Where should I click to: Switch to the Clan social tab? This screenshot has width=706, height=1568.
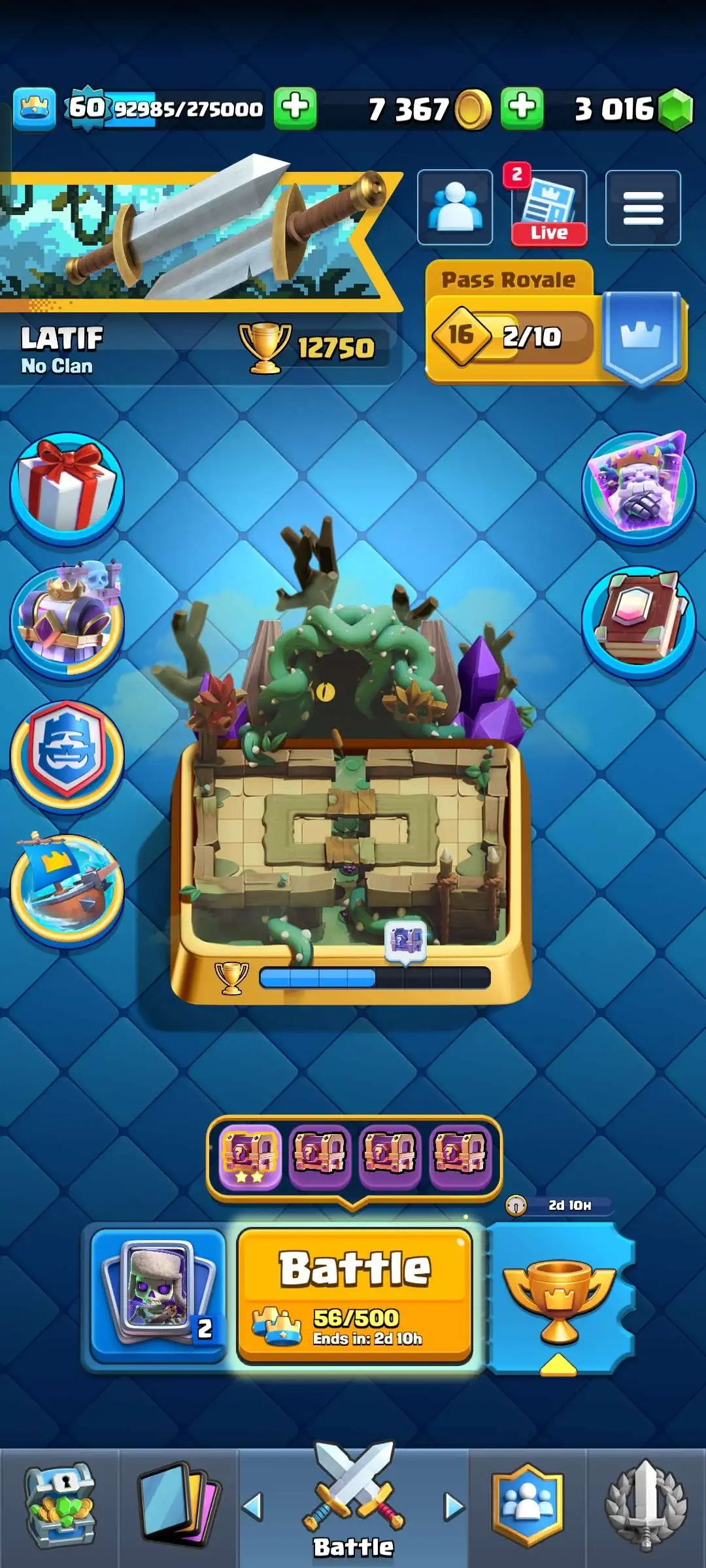[527, 1506]
